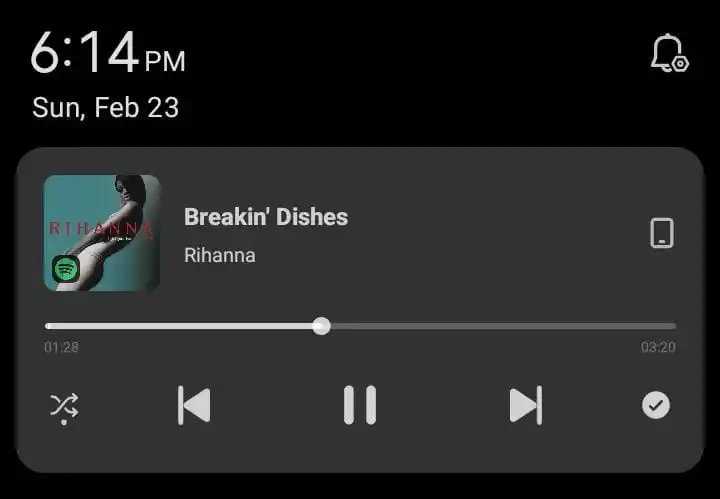Toggle shuffle playback
Viewport: 720px width, 499px height.
[64, 406]
